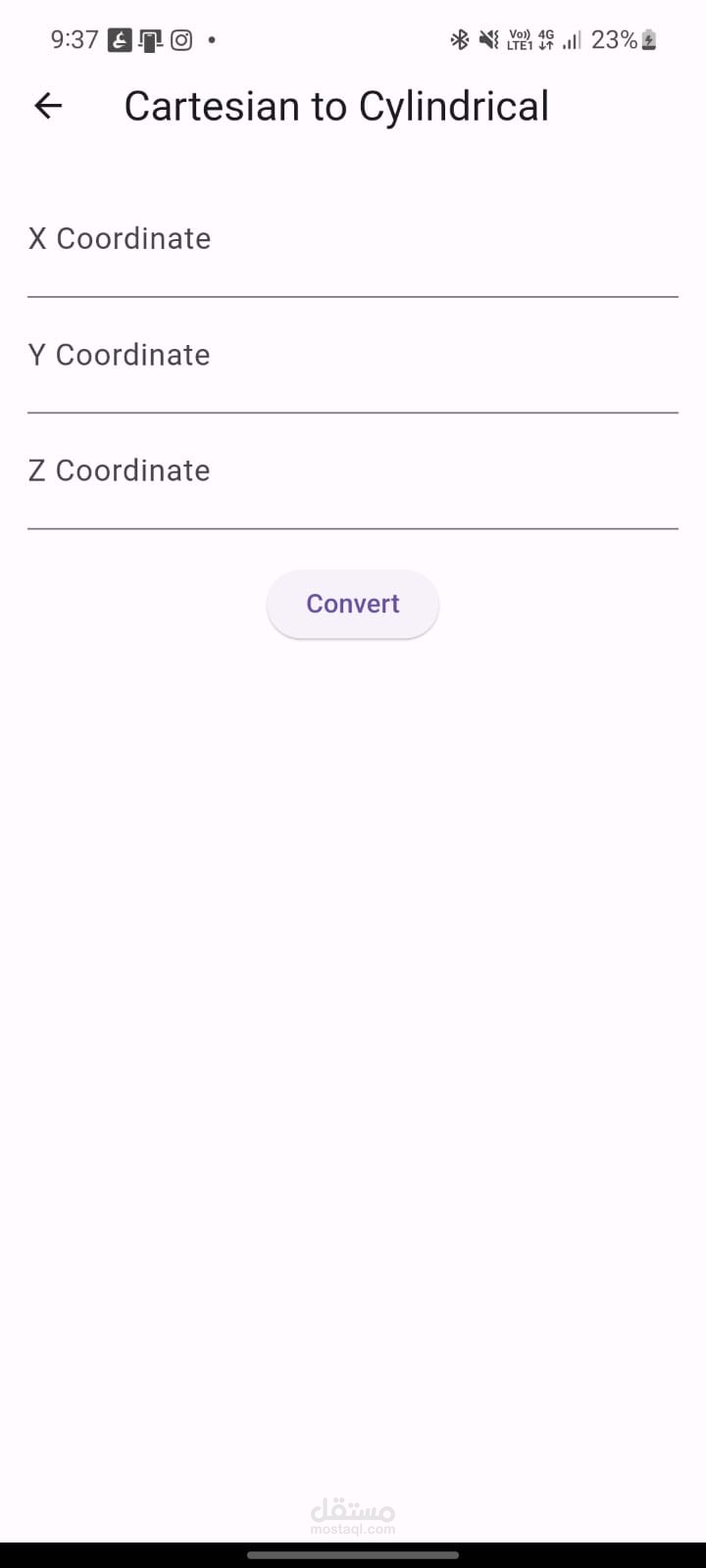This screenshot has width=706, height=1568.
Task: Select the Y Coordinate input
Action: click(352, 367)
